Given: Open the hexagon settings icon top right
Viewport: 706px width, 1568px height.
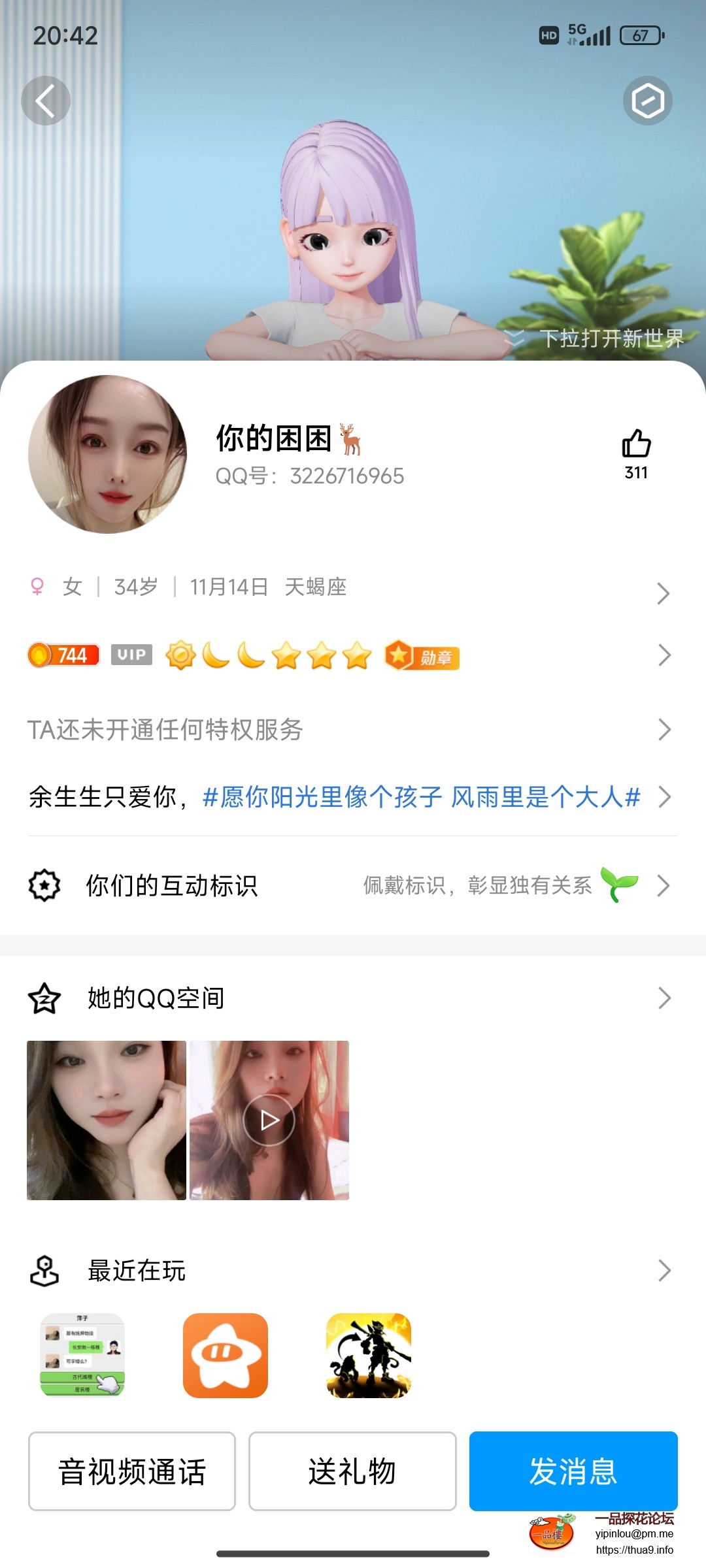Looking at the screenshot, I should [x=649, y=101].
